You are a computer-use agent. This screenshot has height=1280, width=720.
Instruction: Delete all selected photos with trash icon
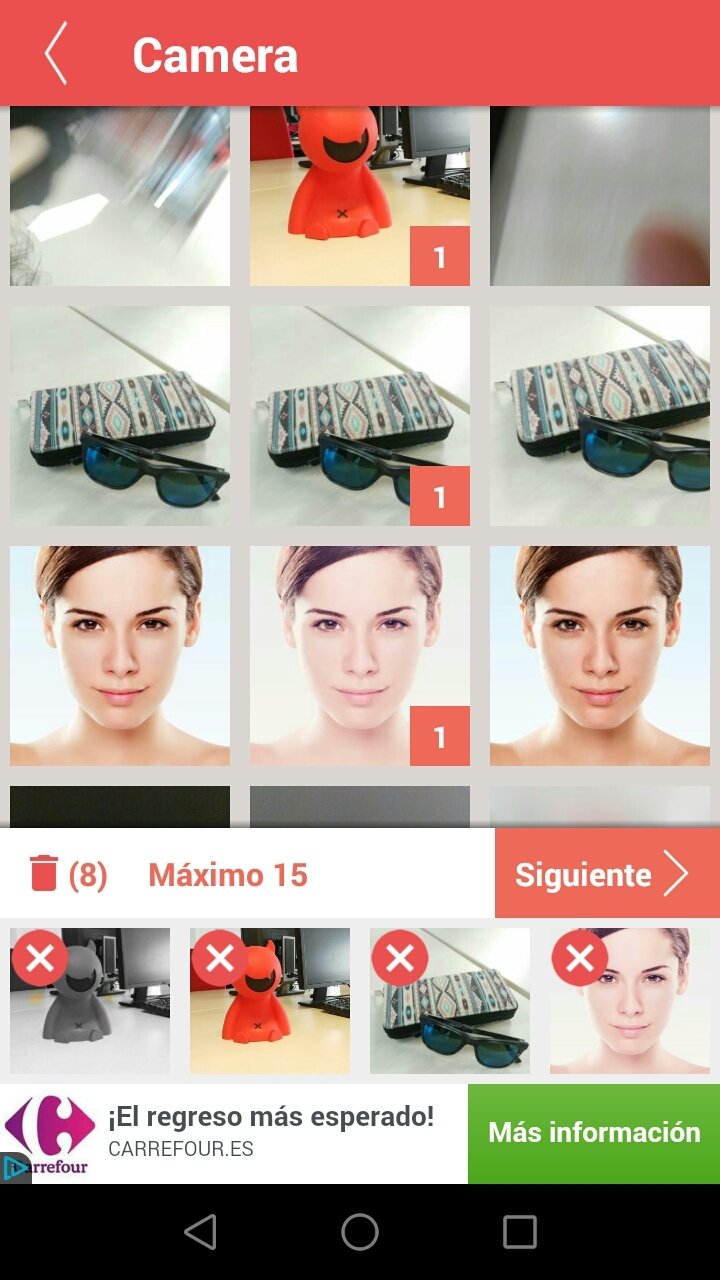point(45,874)
